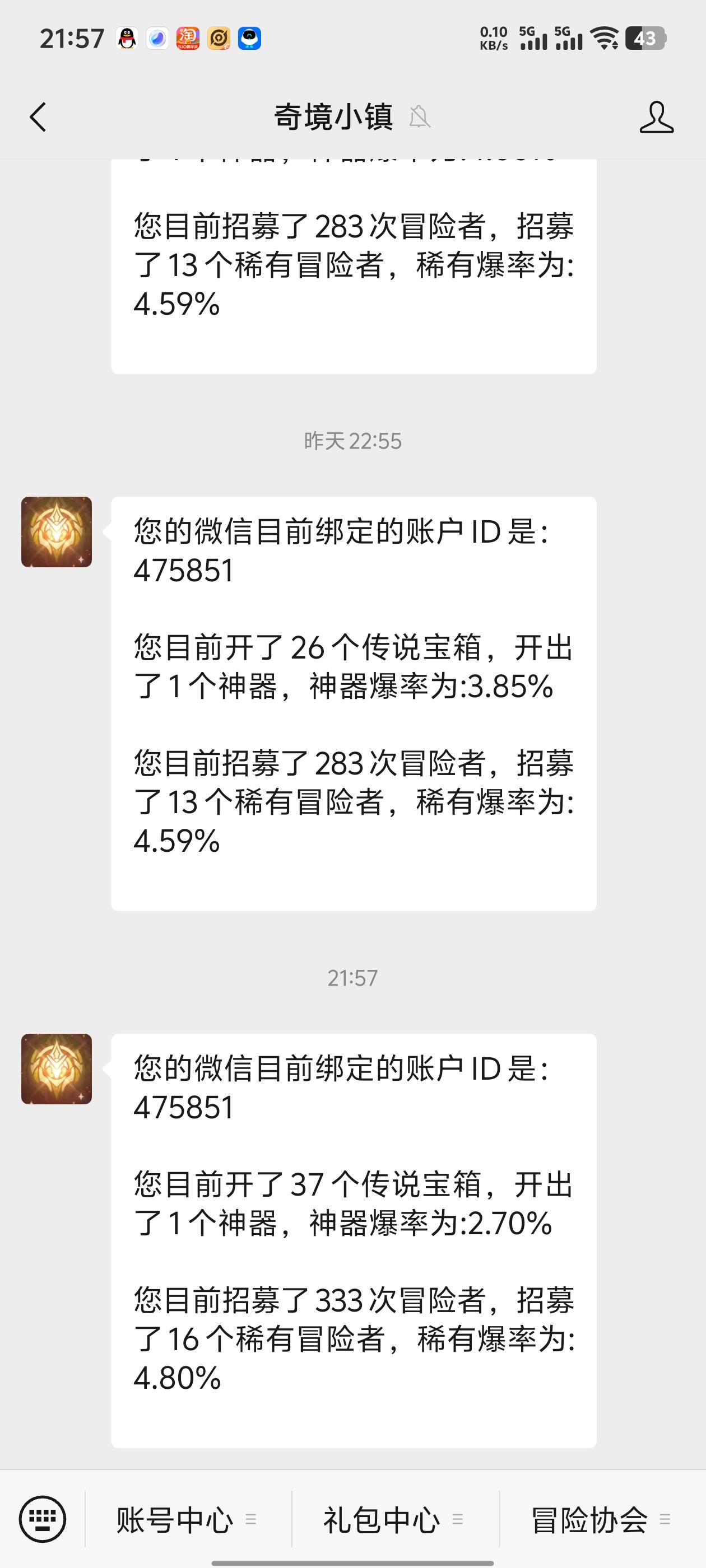
Task: Switch to the keyboard input mode
Action: (x=42, y=1519)
